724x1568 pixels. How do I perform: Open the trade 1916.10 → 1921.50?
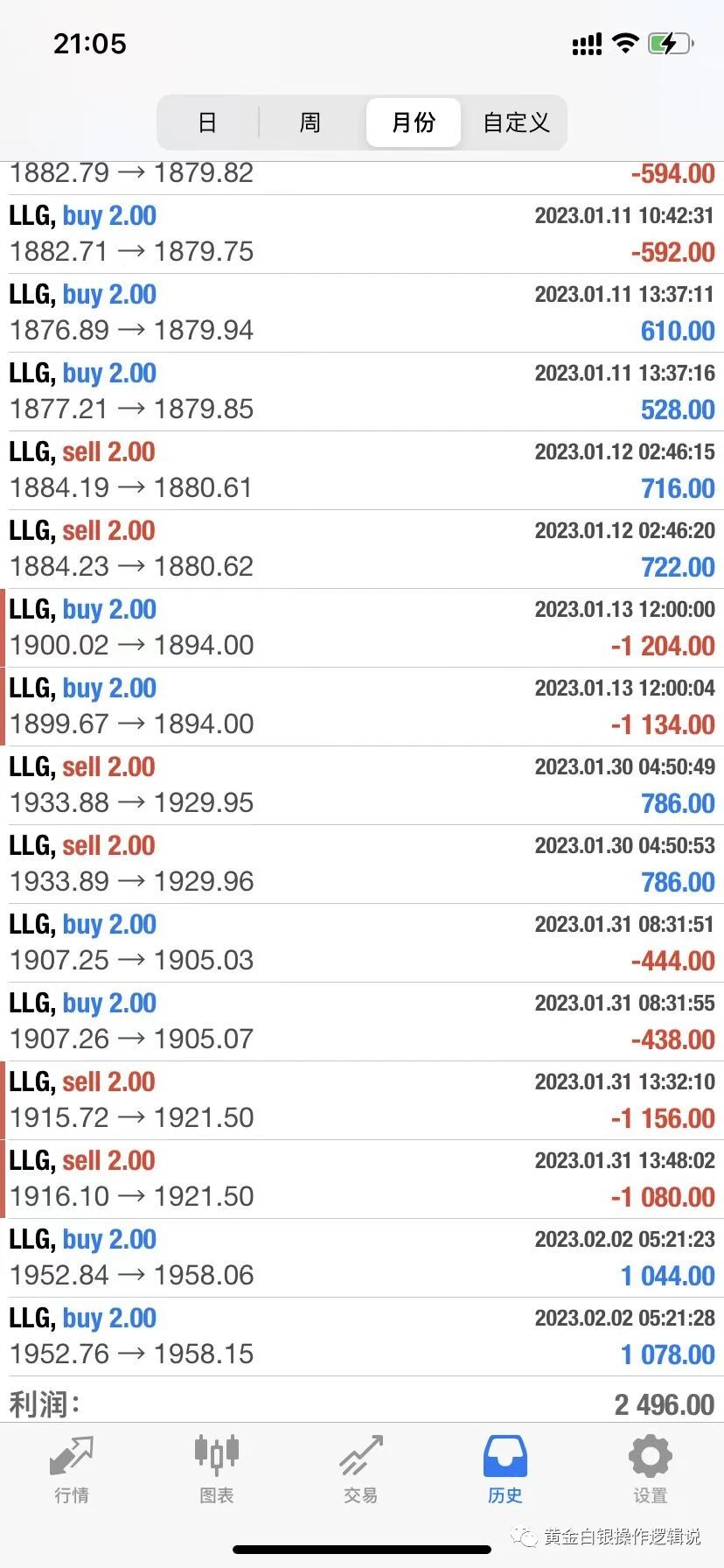[362, 1179]
